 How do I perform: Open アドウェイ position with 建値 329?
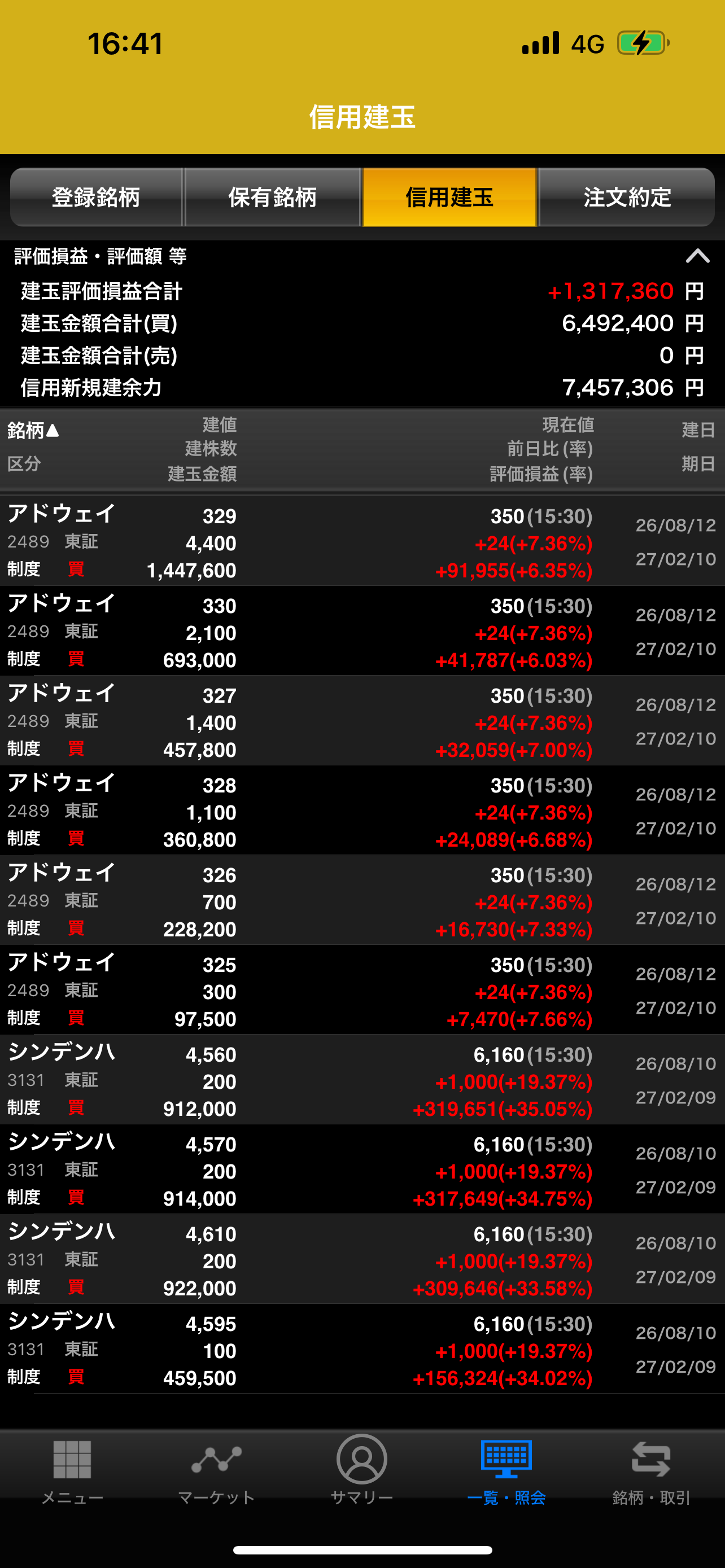pos(362,541)
